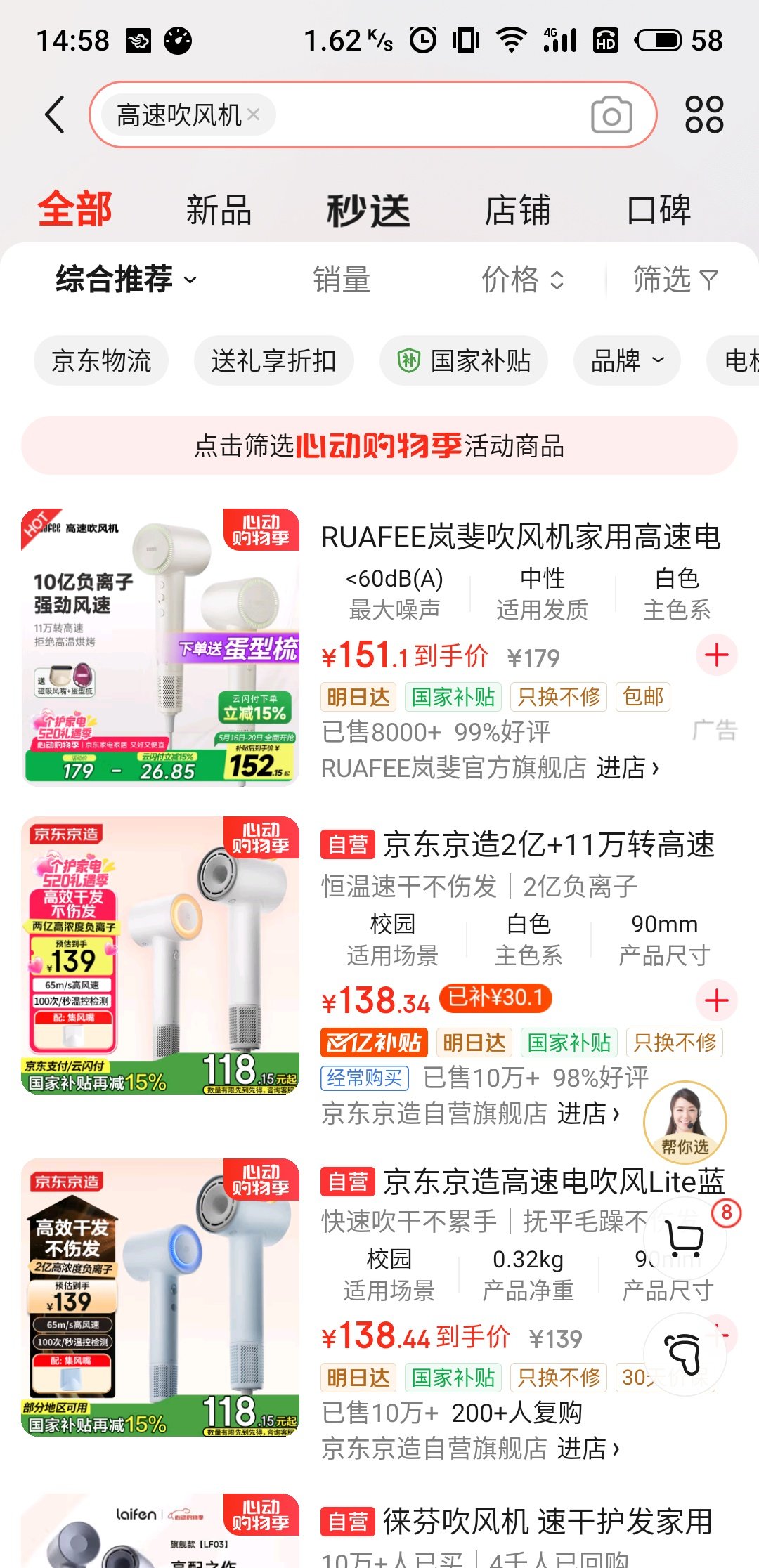Sort results by 销量

point(342,280)
